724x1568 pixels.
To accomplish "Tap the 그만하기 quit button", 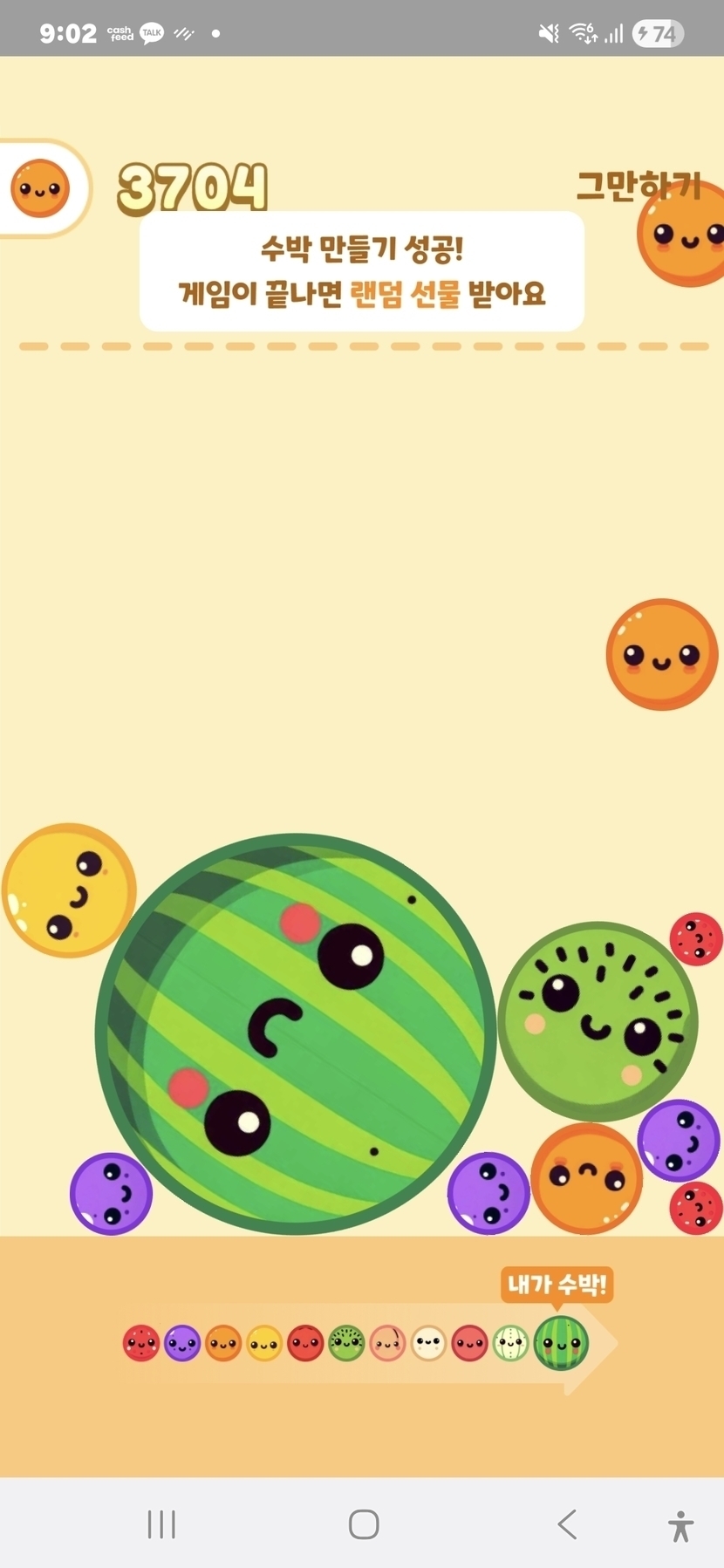I will (637, 186).
